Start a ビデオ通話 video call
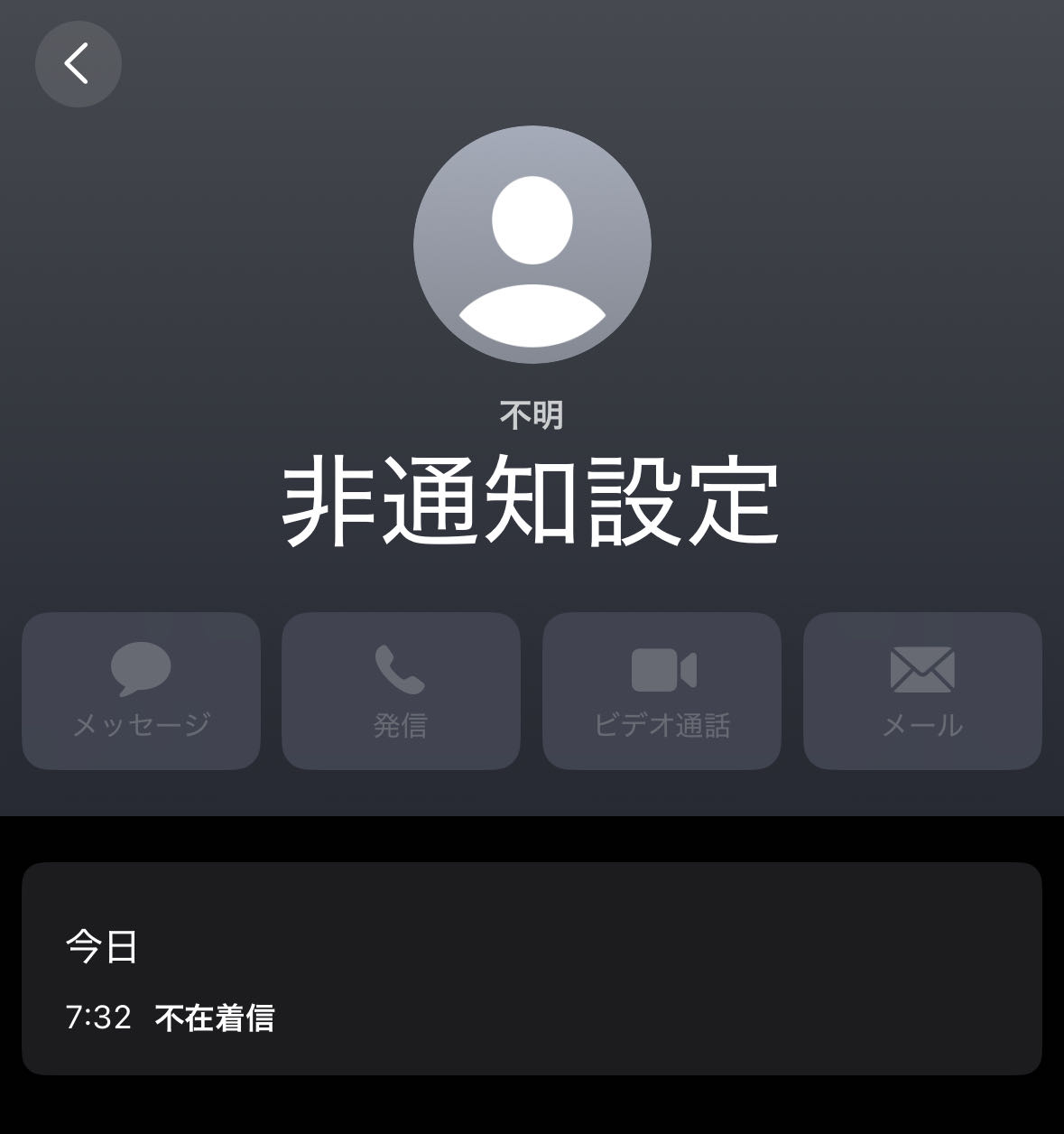Image resolution: width=1064 pixels, height=1134 pixels. tap(662, 691)
